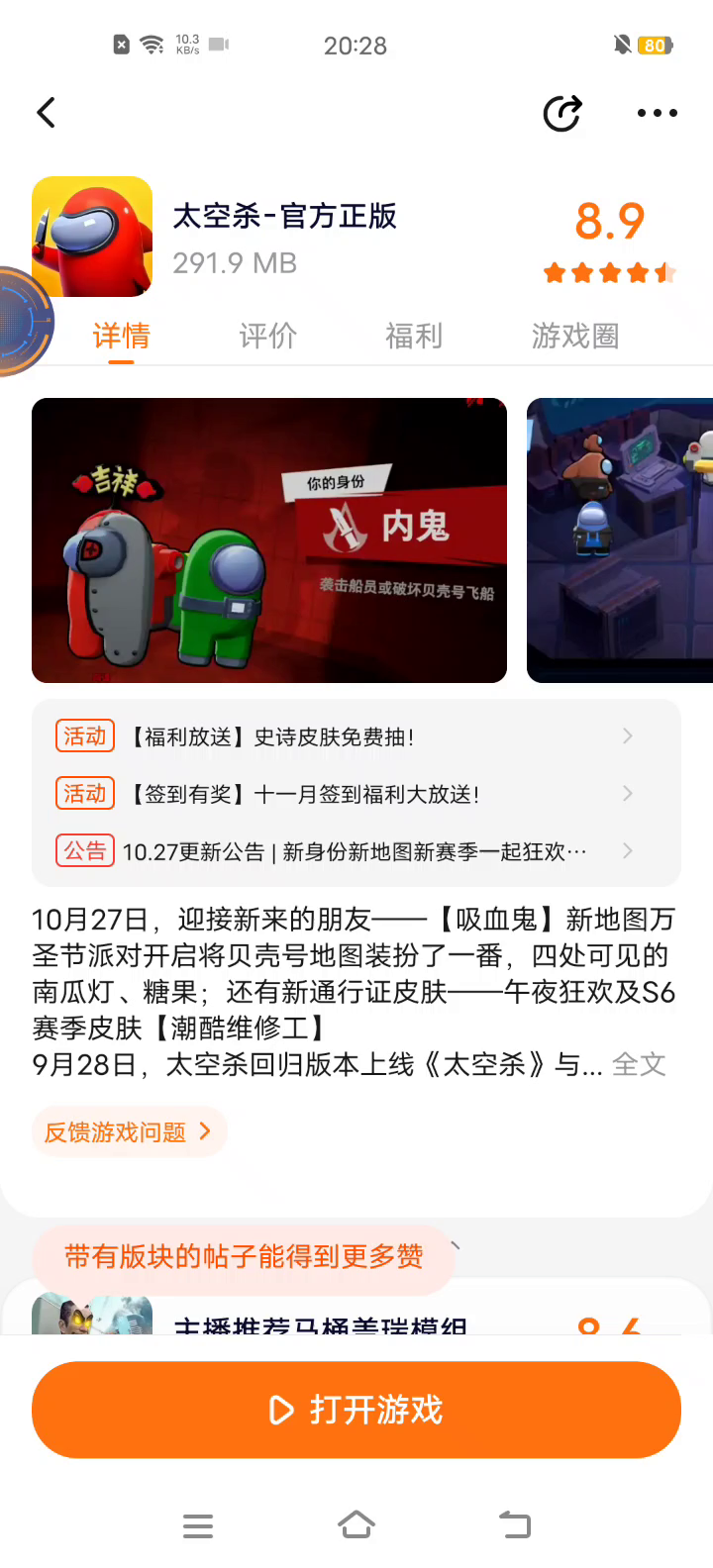713x1568 pixels.
Task: Switch to the 福利 tab
Action: 413,337
